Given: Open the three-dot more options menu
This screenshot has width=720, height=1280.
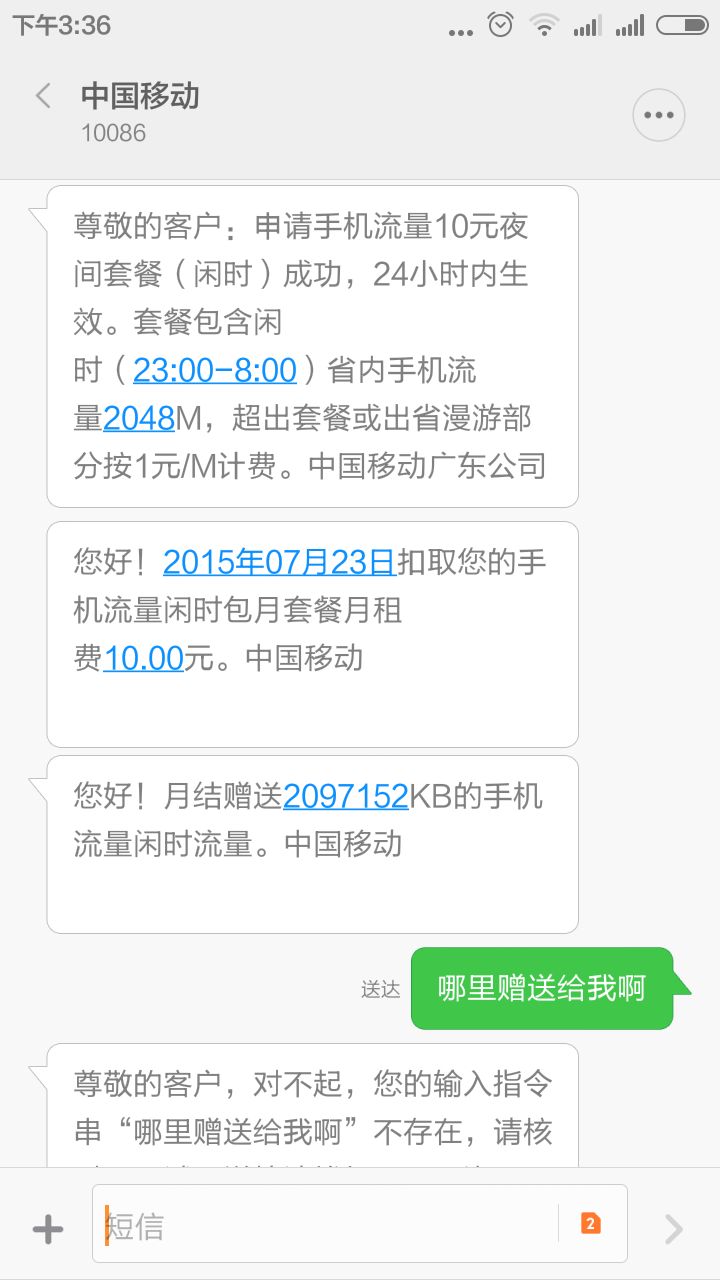Looking at the screenshot, I should click(659, 115).
